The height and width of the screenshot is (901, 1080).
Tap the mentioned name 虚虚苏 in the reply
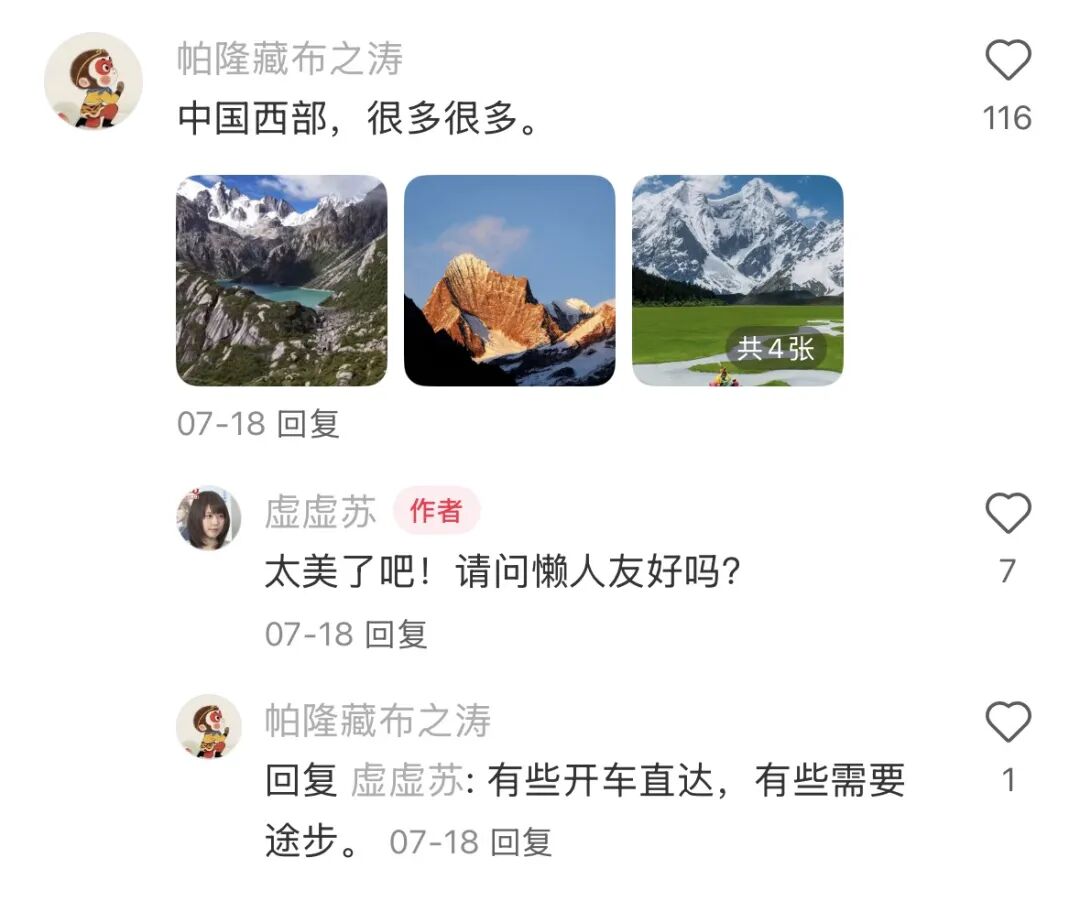pyautogui.click(x=407, y=780)
